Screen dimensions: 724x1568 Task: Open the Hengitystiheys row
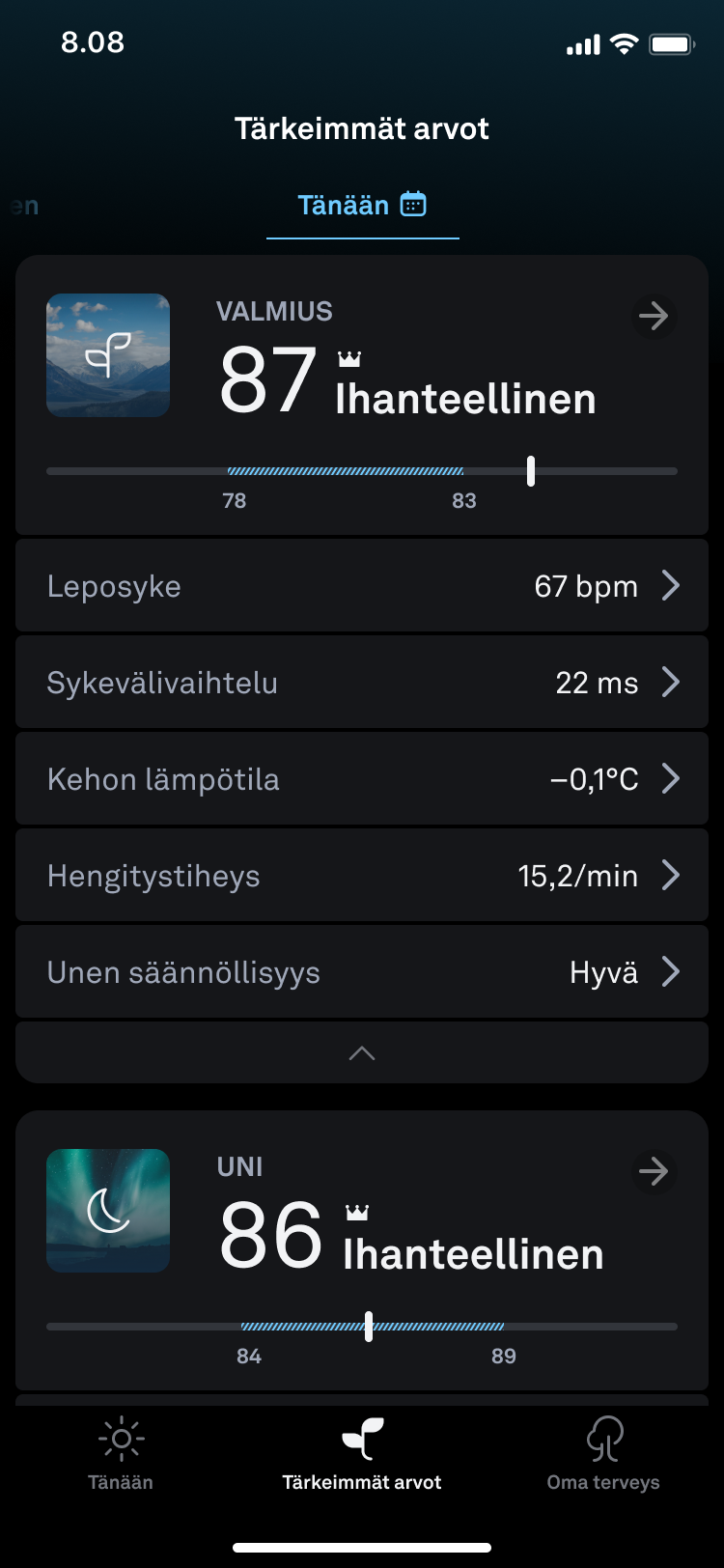[362, 876]
